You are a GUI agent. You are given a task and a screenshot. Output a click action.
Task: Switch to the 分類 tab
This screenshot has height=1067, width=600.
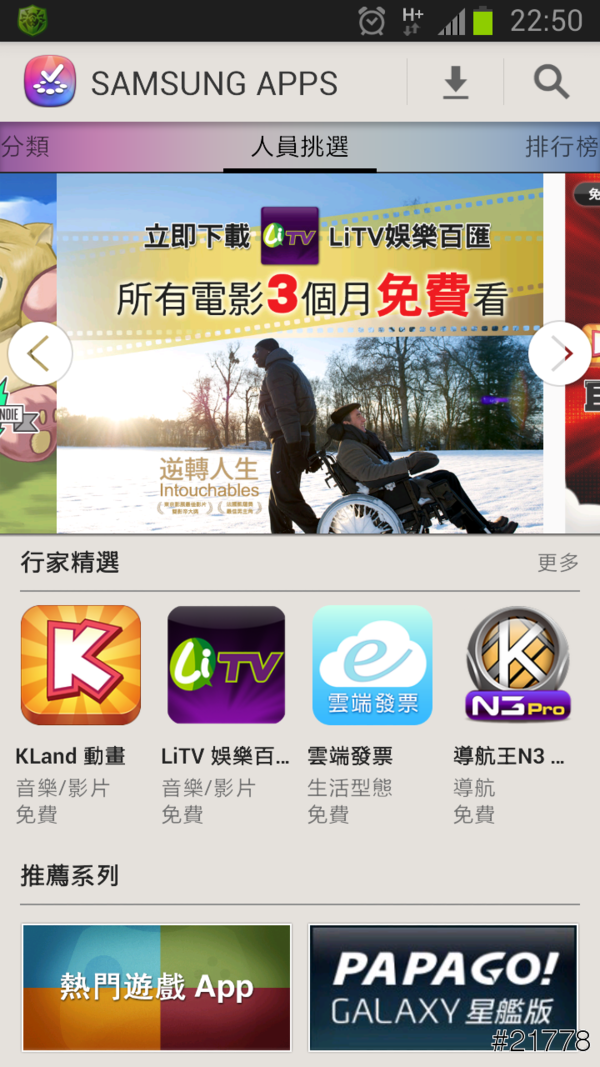[25, 148]
